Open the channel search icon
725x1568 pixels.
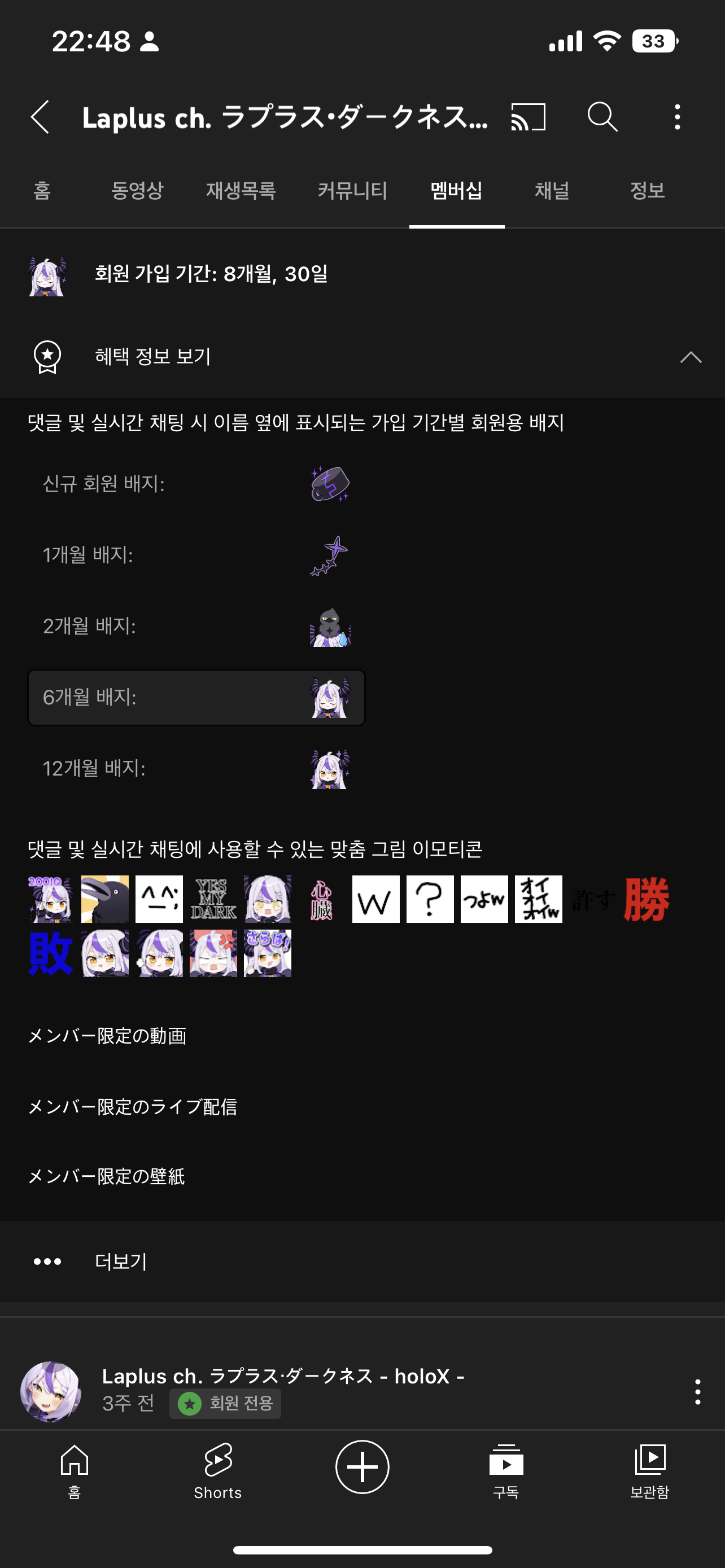tap(602, 117)
